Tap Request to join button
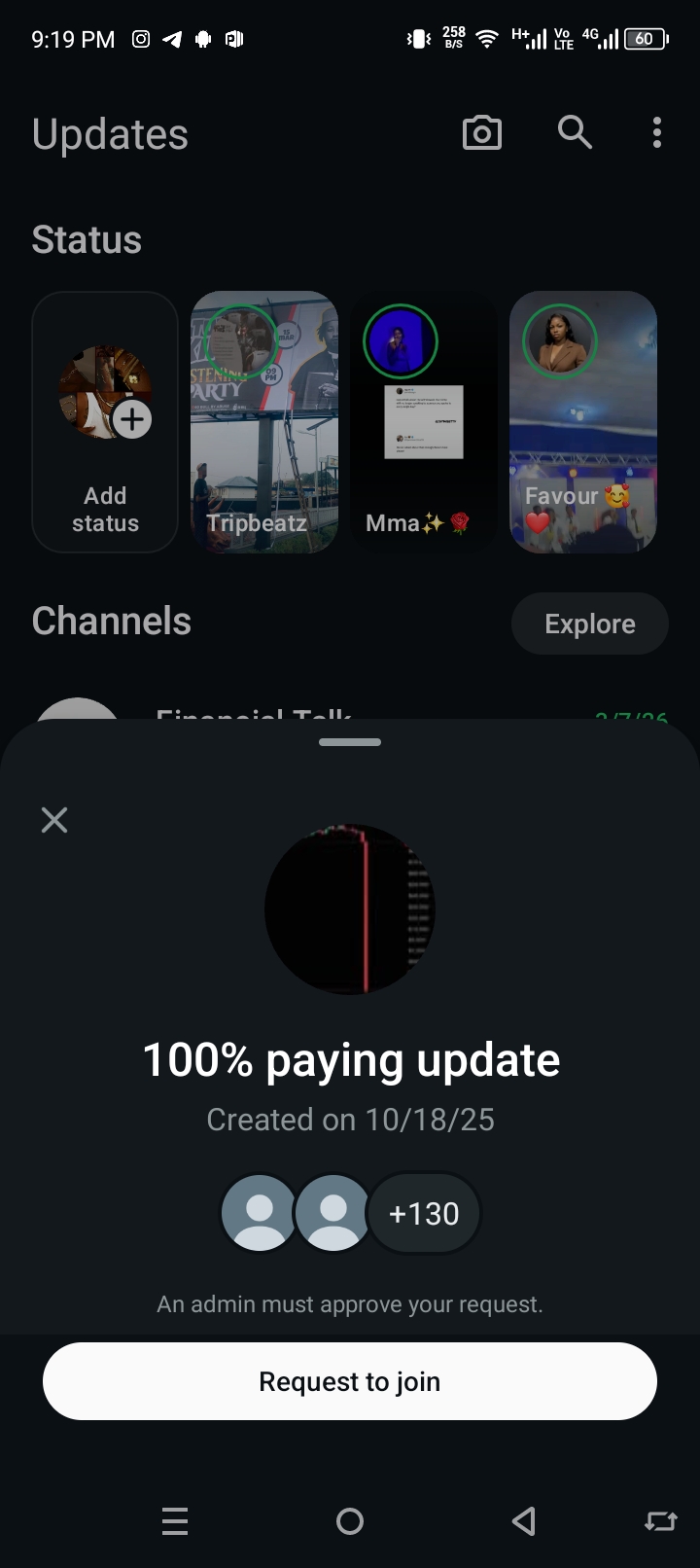The image size is (700, 1568). point(350,1381)
